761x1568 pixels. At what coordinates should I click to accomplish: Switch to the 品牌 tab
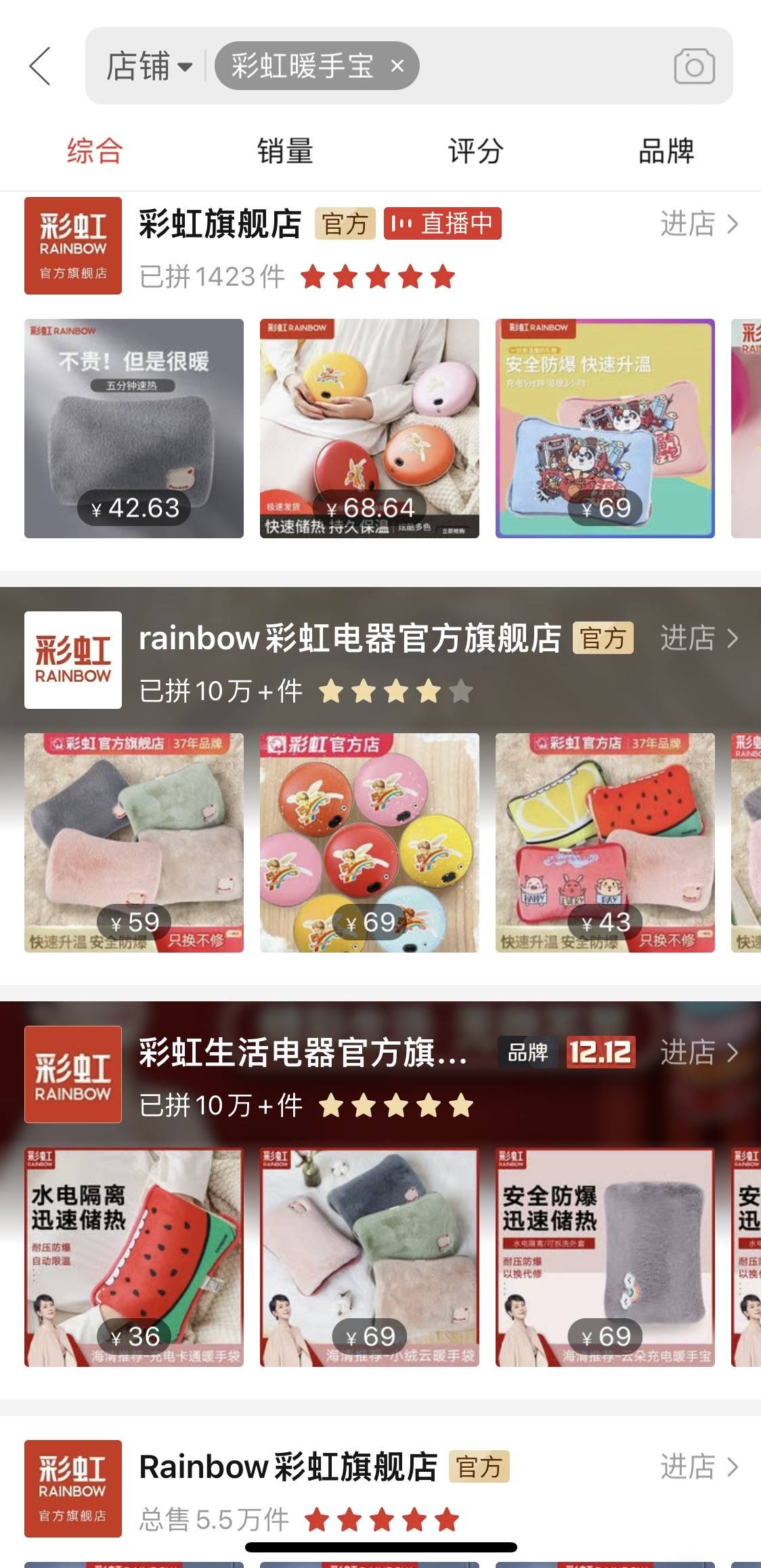click(666, 151)
